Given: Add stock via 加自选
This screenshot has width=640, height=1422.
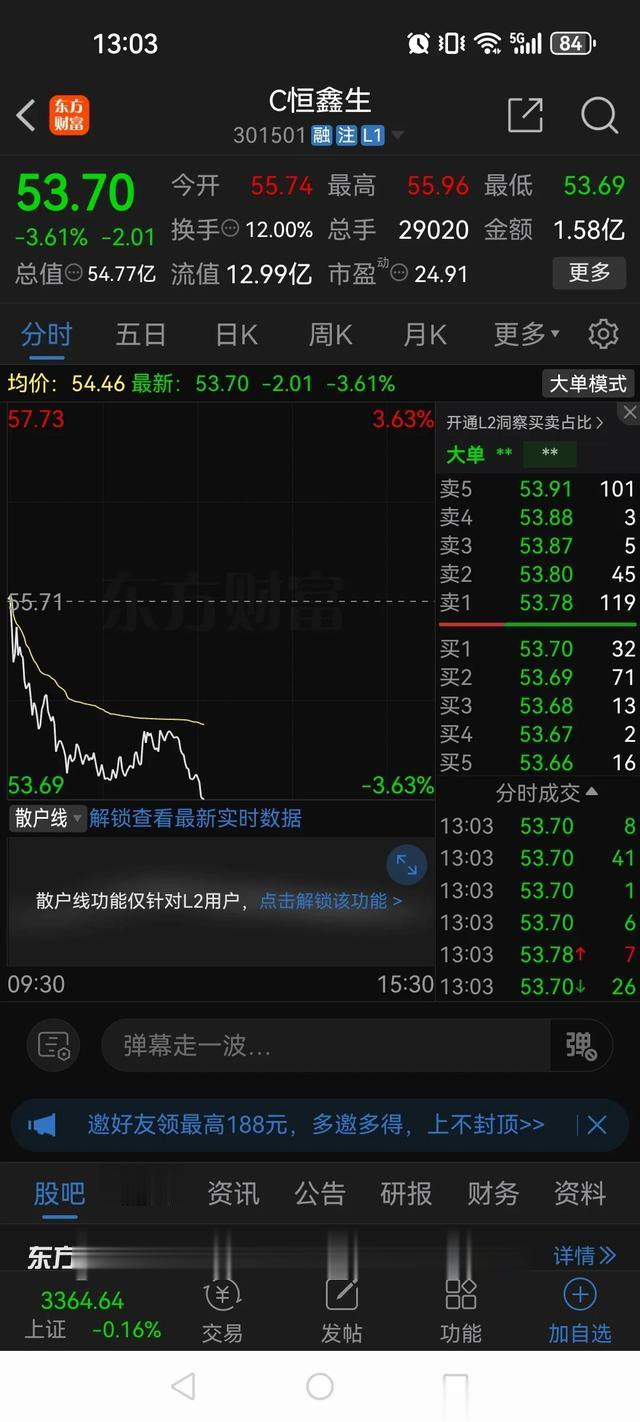Looking at the screenshot, I should click(x=580, y=1311).
